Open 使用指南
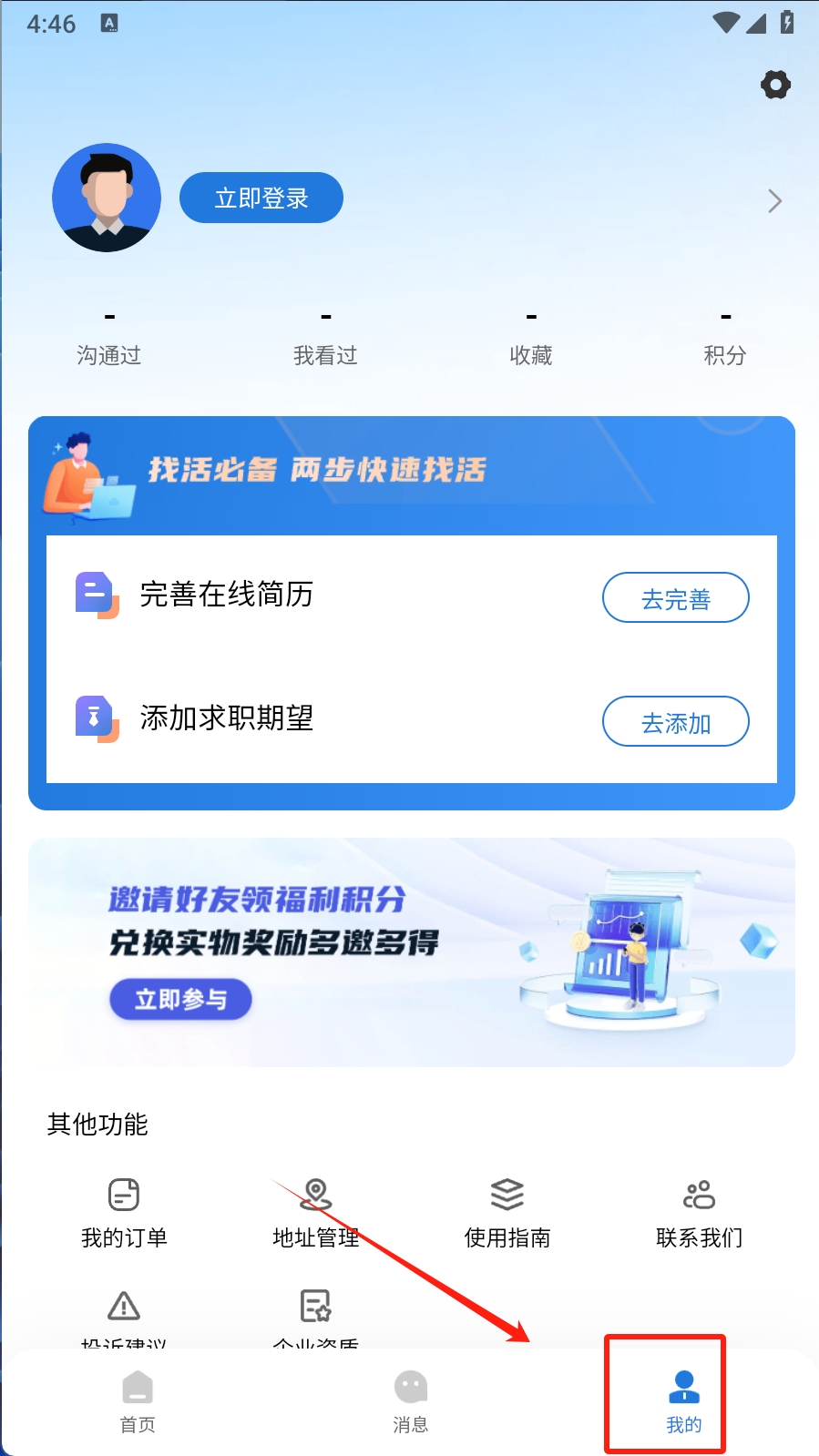 coord(507,1212)
